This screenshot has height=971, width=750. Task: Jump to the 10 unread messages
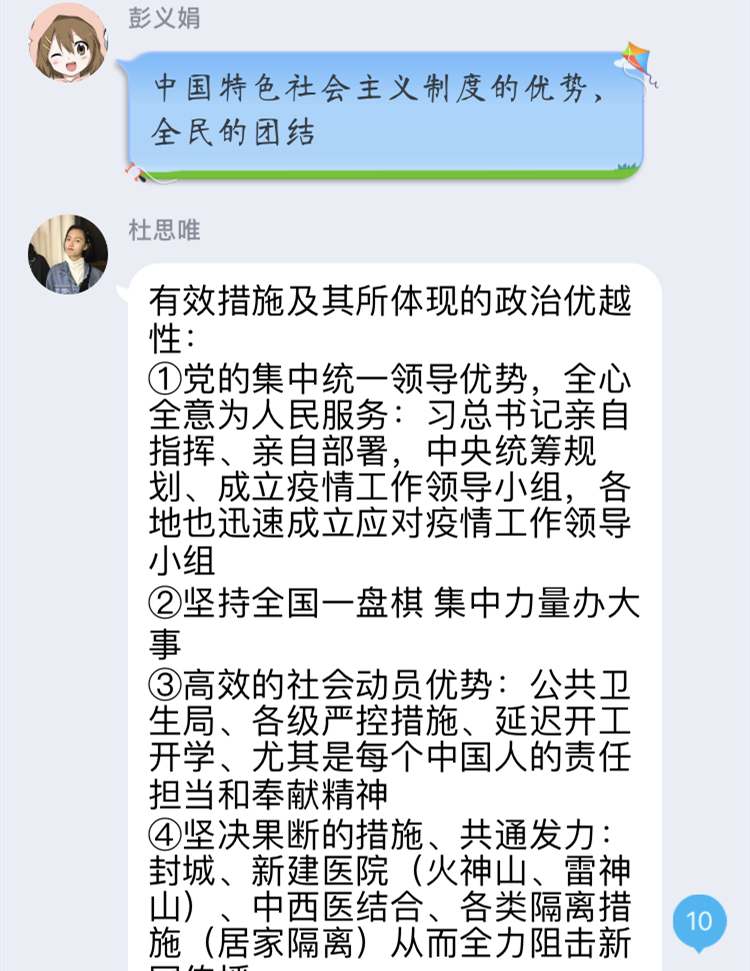coord(699,921)
